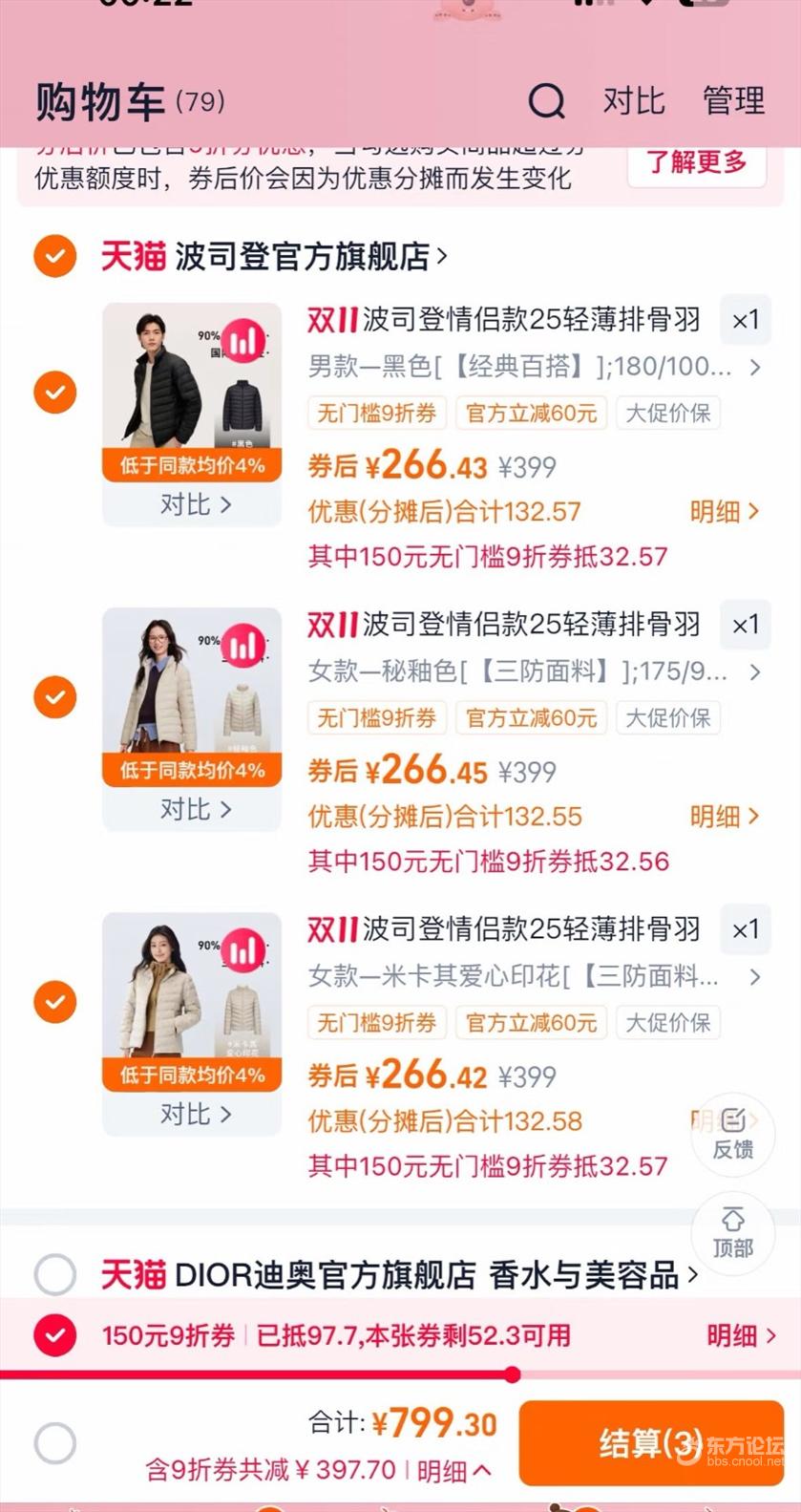Select the DIOR迪奥官方旗舰店 store checkbox
Image resolution: width=801 pixels, height=1512 pixels.
tap(55, 1274)
